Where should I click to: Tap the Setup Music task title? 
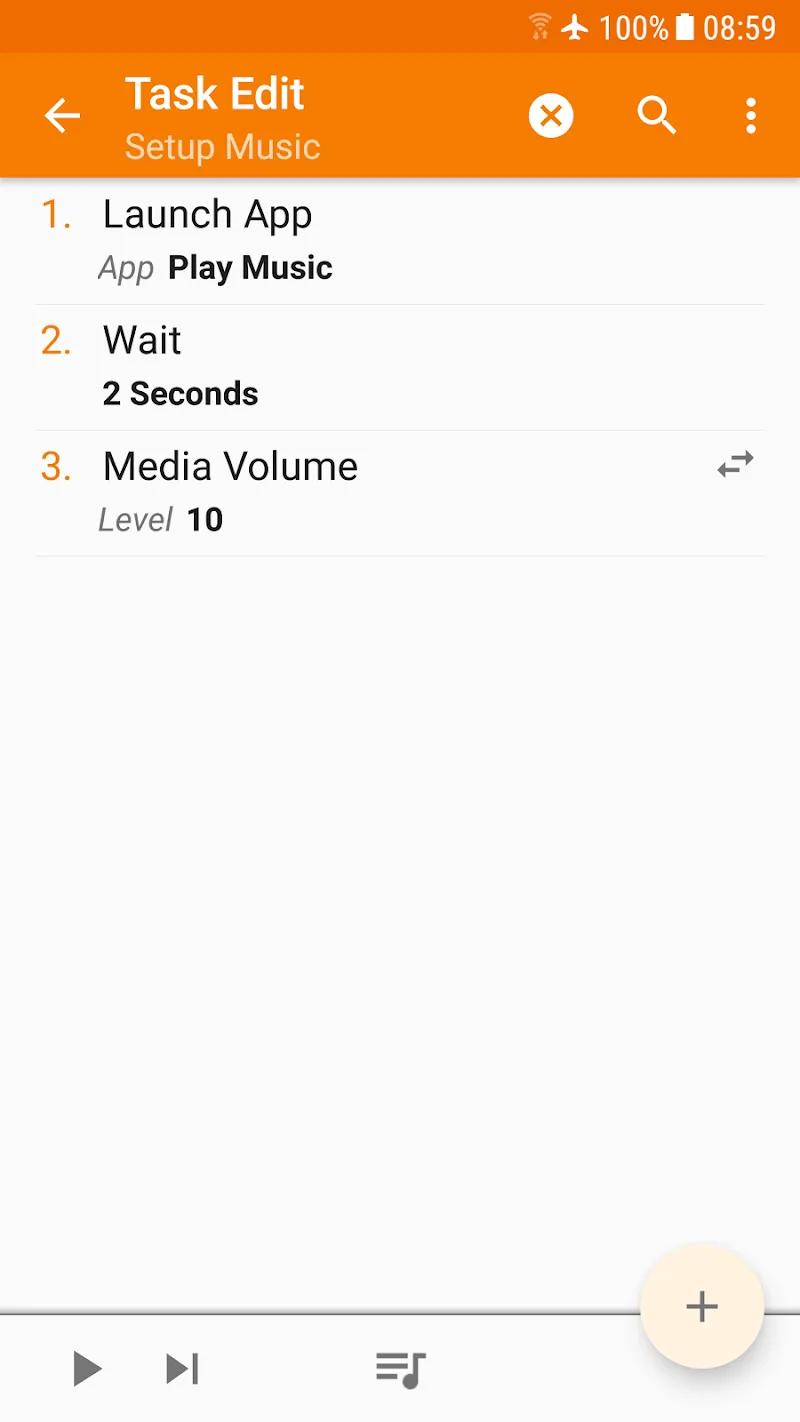click(x=222, y=146)
